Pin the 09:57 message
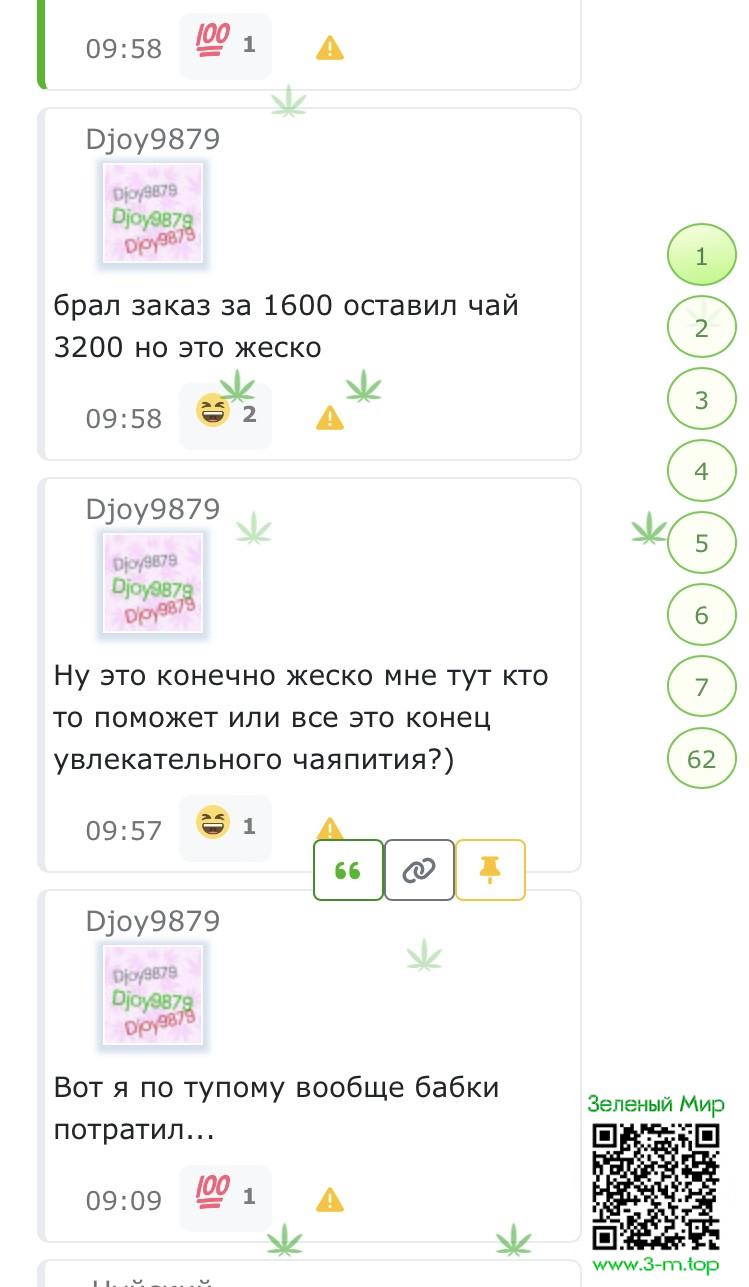The width and height of the screenshot is (749, 1287). 490,870
